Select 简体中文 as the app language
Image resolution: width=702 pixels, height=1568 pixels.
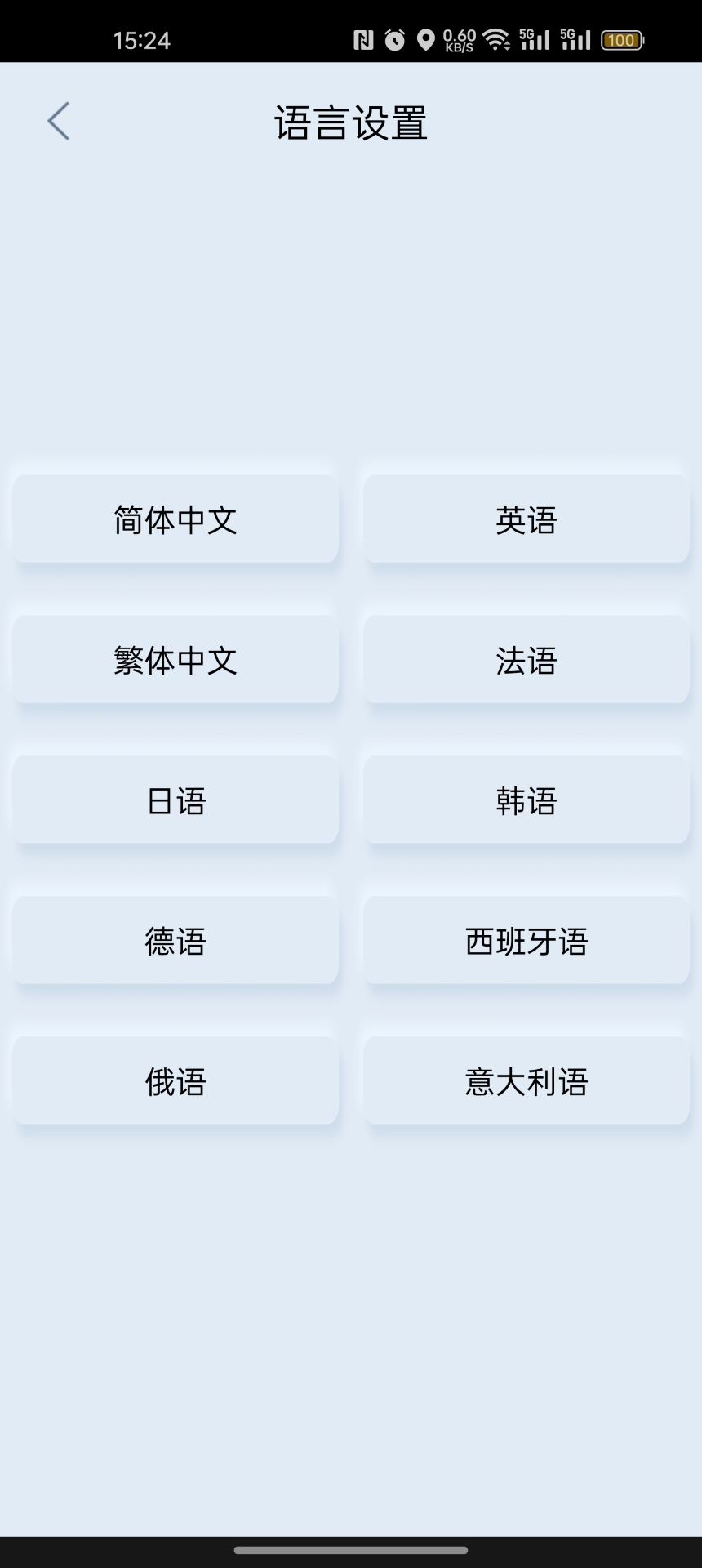[x=175, y=519]
